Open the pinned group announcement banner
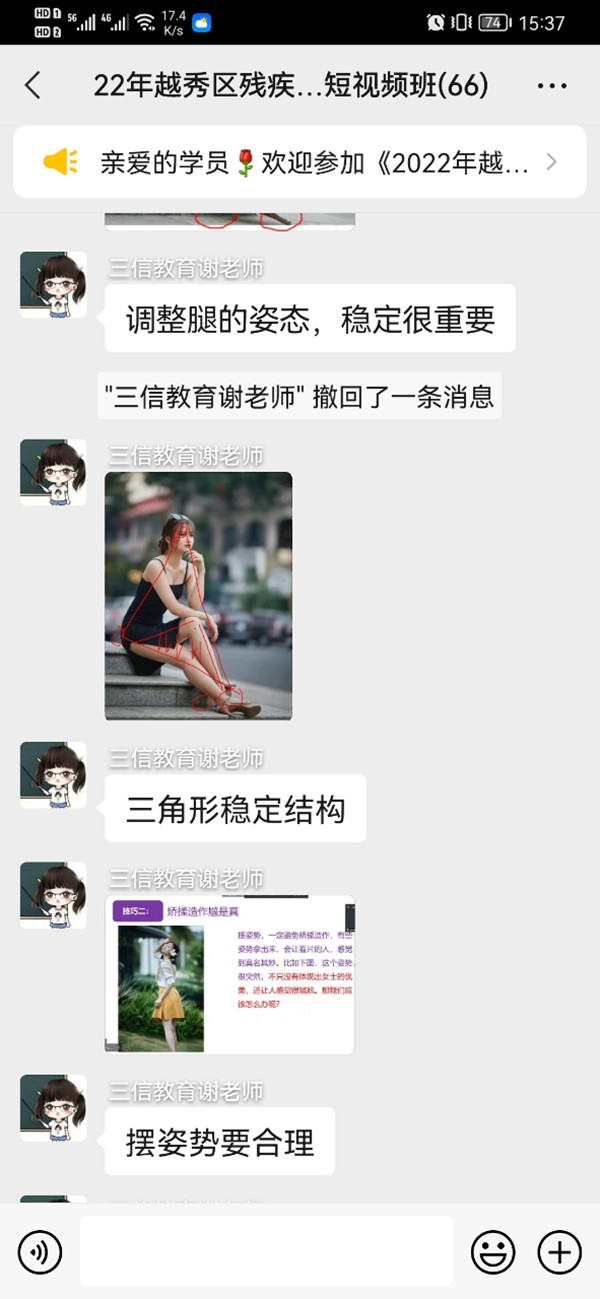The width and height of the screenshot is (600, 1299). 299,162
